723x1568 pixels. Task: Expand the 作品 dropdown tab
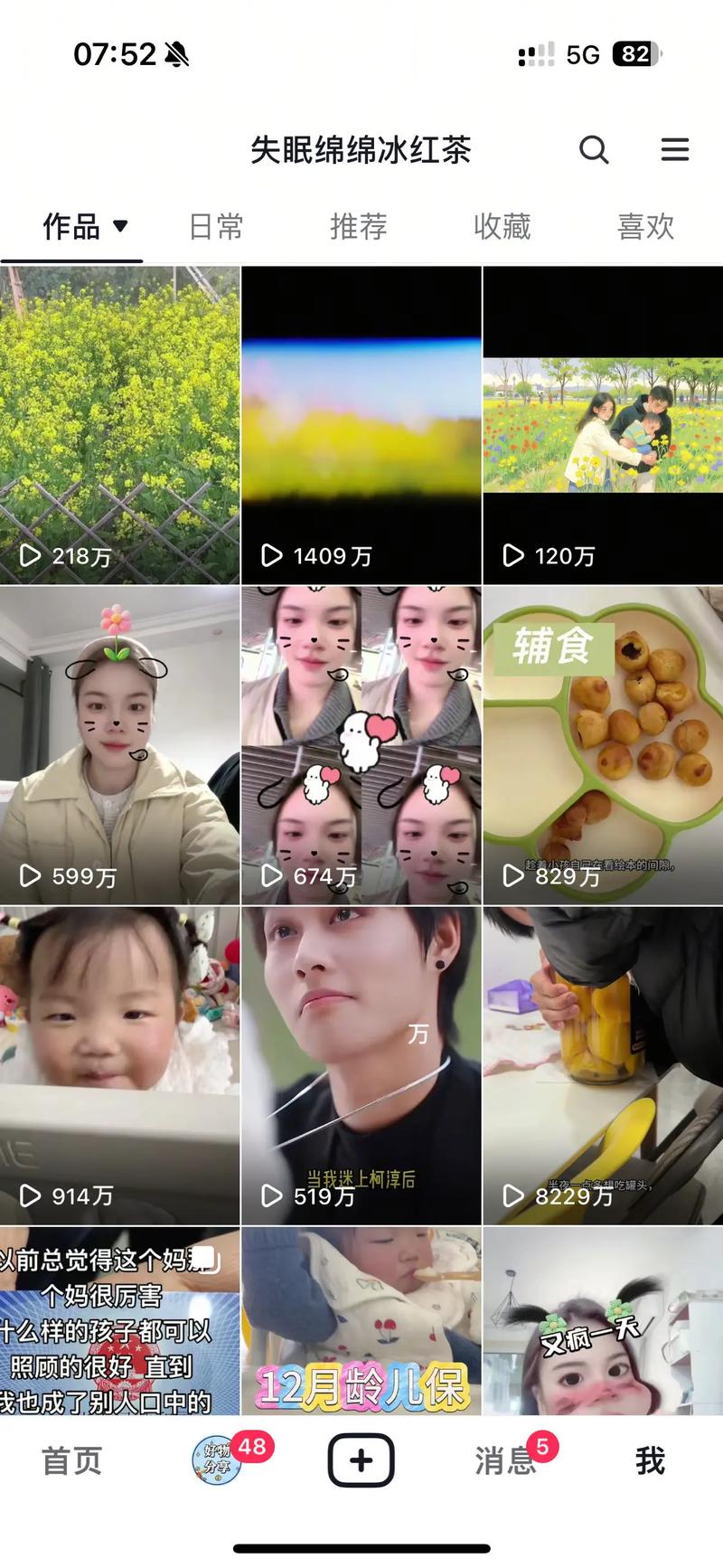pyautogui.click(x=85, y=226)
